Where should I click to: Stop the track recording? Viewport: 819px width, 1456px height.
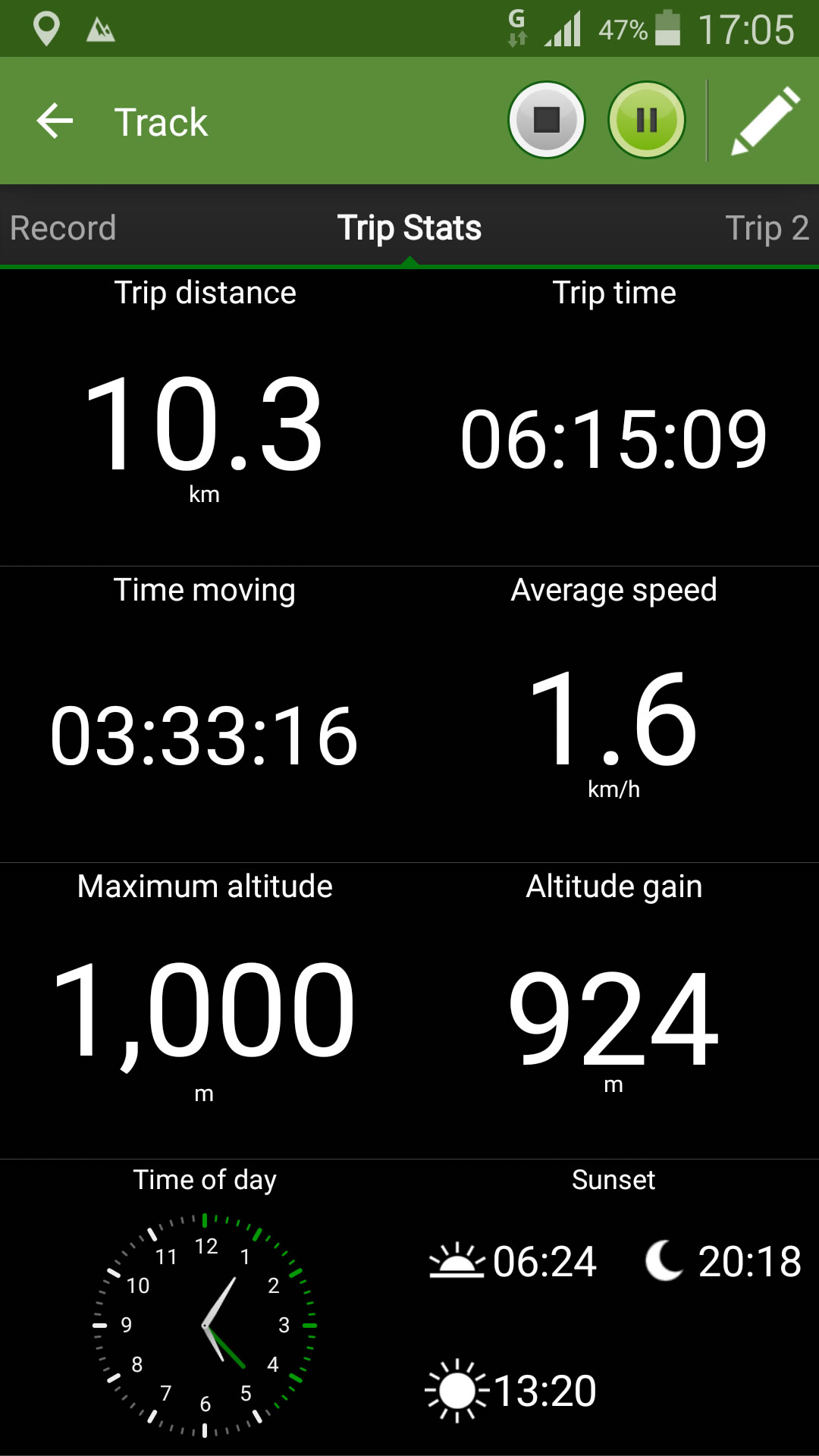point(546,120)
